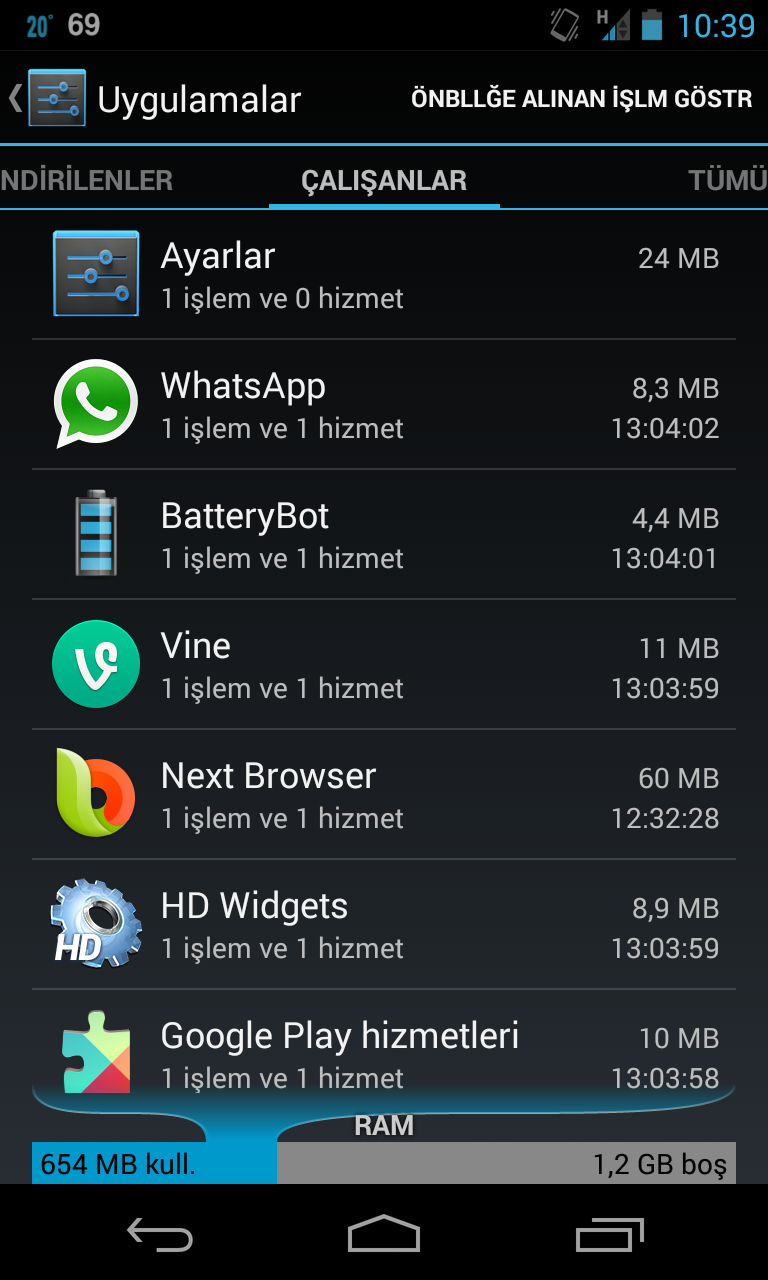Switch to the Tümü tab
Screen dimensions: 768x1280
727,181
